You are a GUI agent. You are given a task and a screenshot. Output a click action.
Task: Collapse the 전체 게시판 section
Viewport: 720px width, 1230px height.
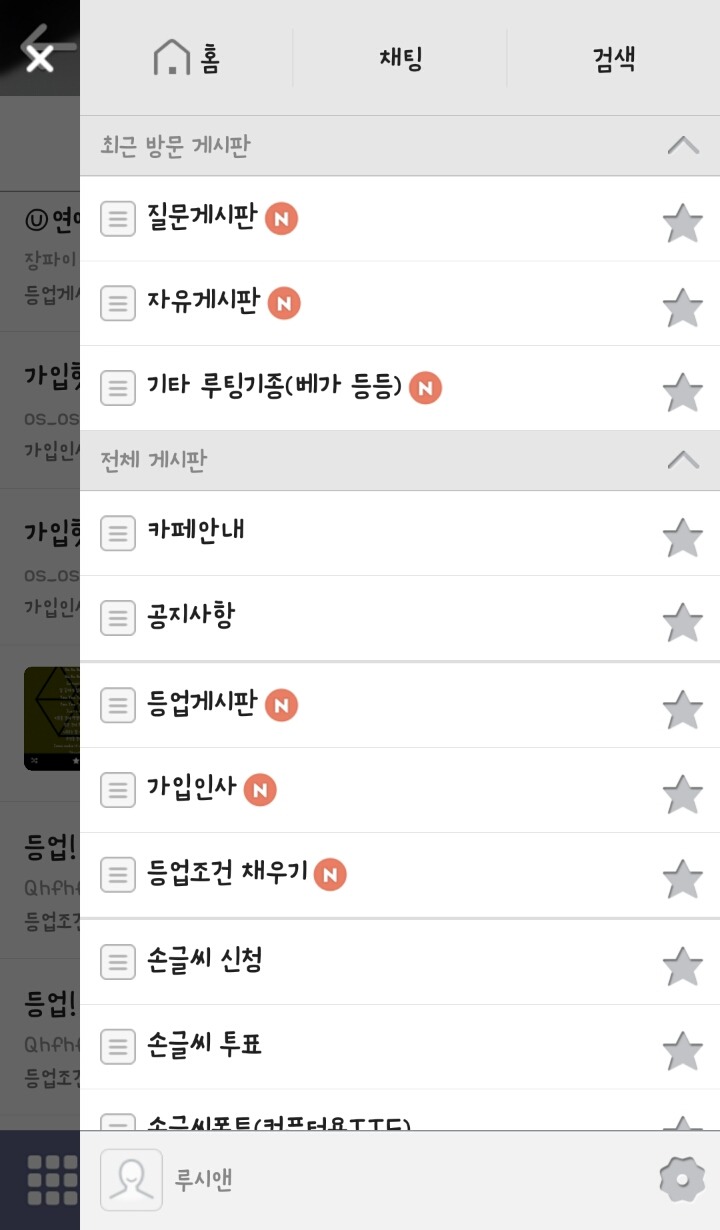coord(683,460)
